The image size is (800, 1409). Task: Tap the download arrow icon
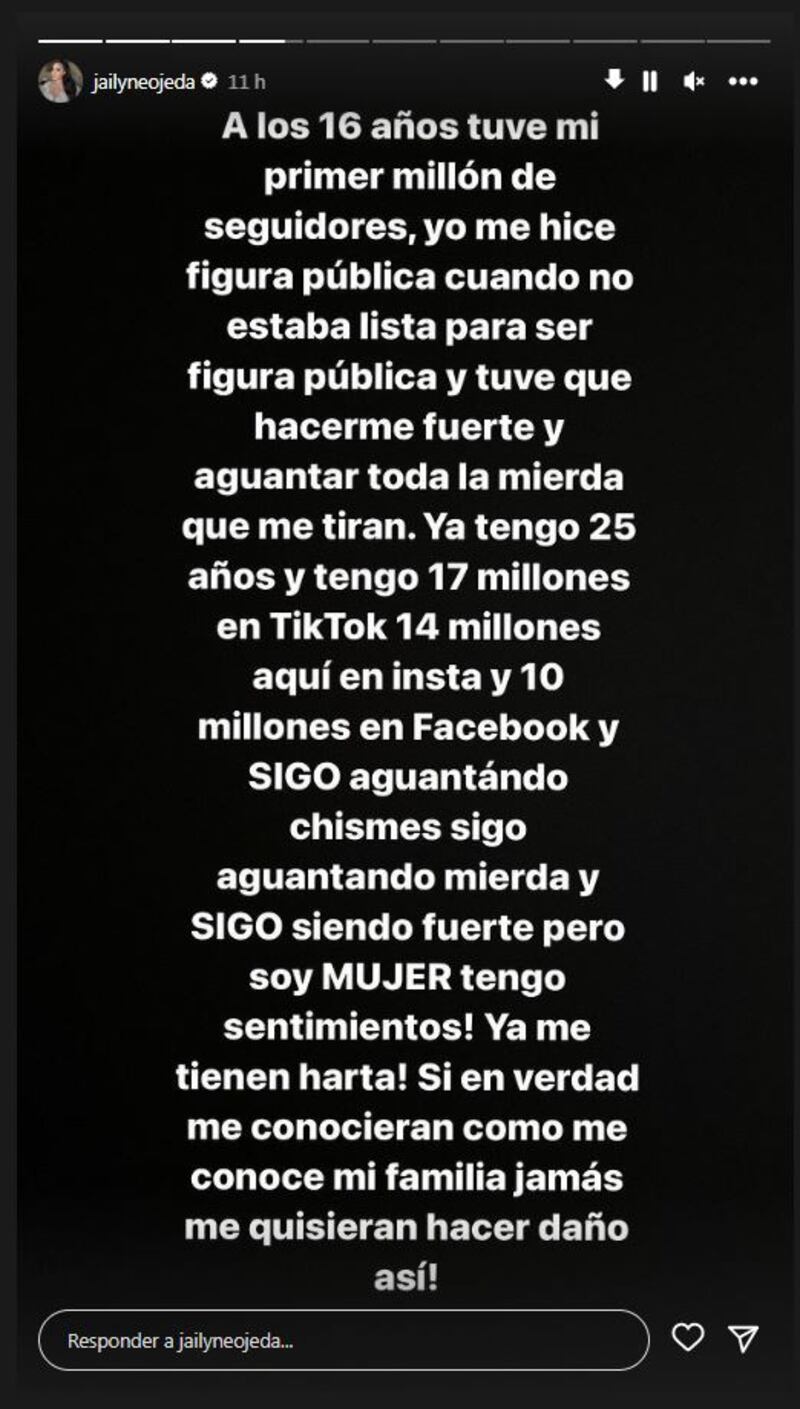click(x=615, y=80)
